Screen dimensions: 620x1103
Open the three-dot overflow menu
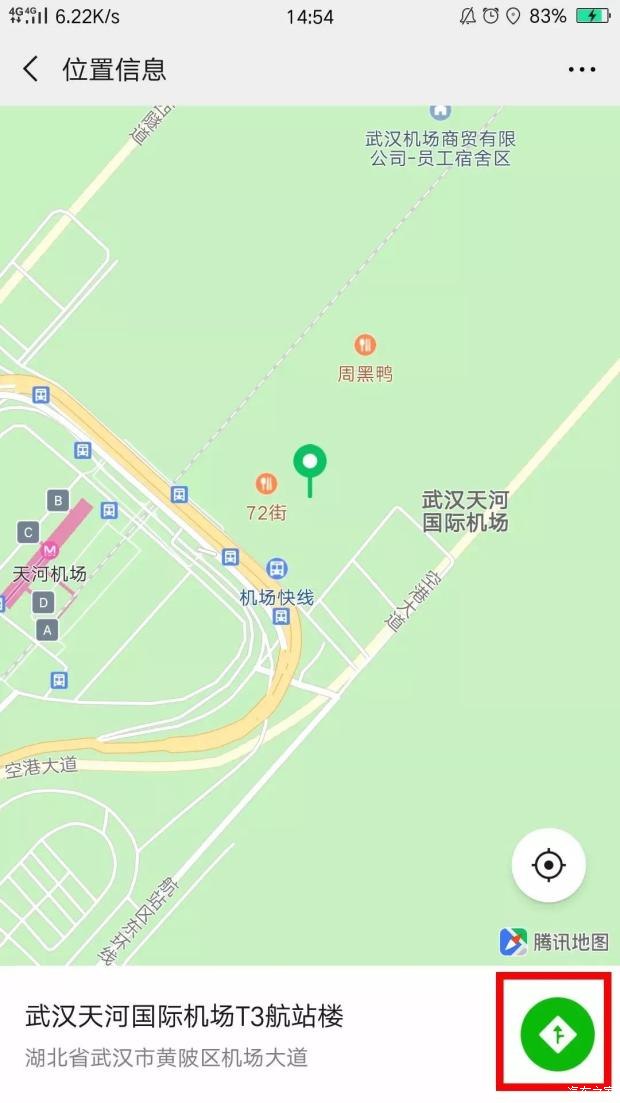[x=581, y=69]
